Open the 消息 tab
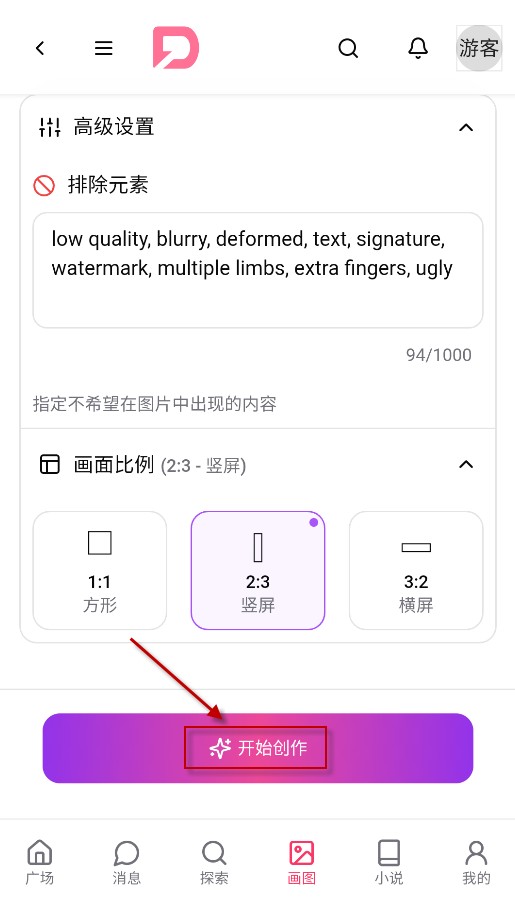This screenshot has height=898, width=515. 127,862
